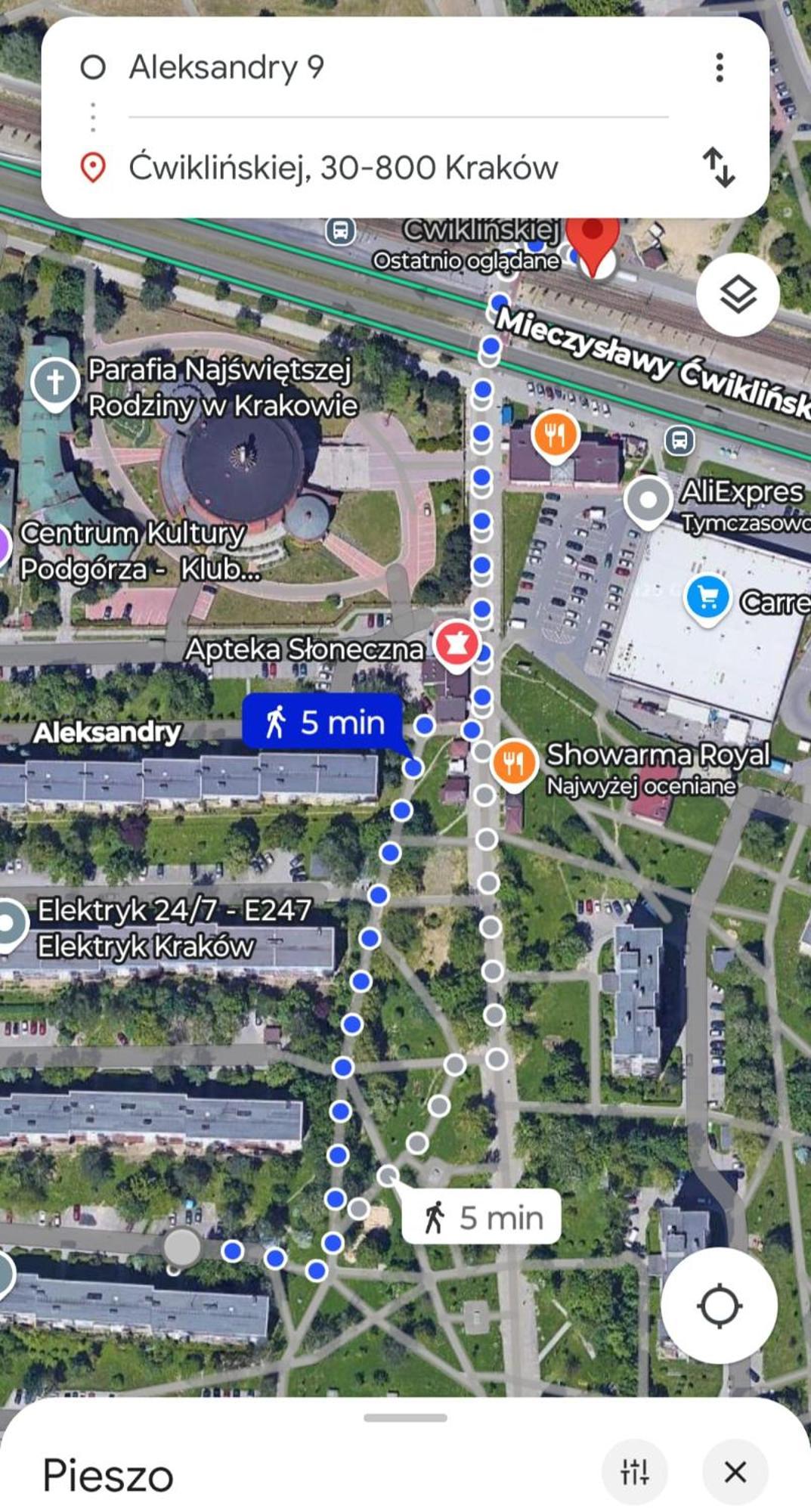Open the Elektryk 24/7 - E247 marker
This screenshot has width=811, height=1512.
tap(11, 924)
